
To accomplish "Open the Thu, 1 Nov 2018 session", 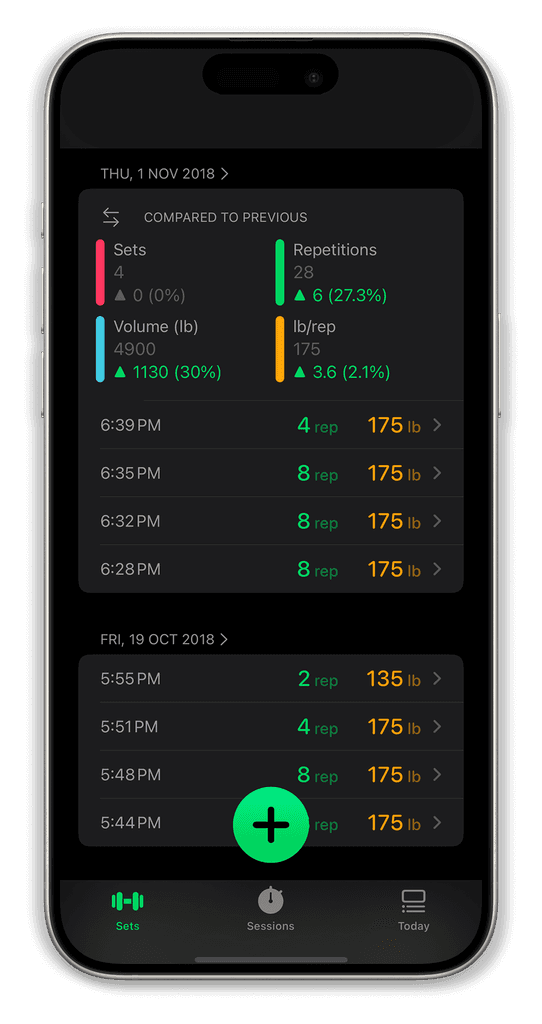I will [165, 174].
